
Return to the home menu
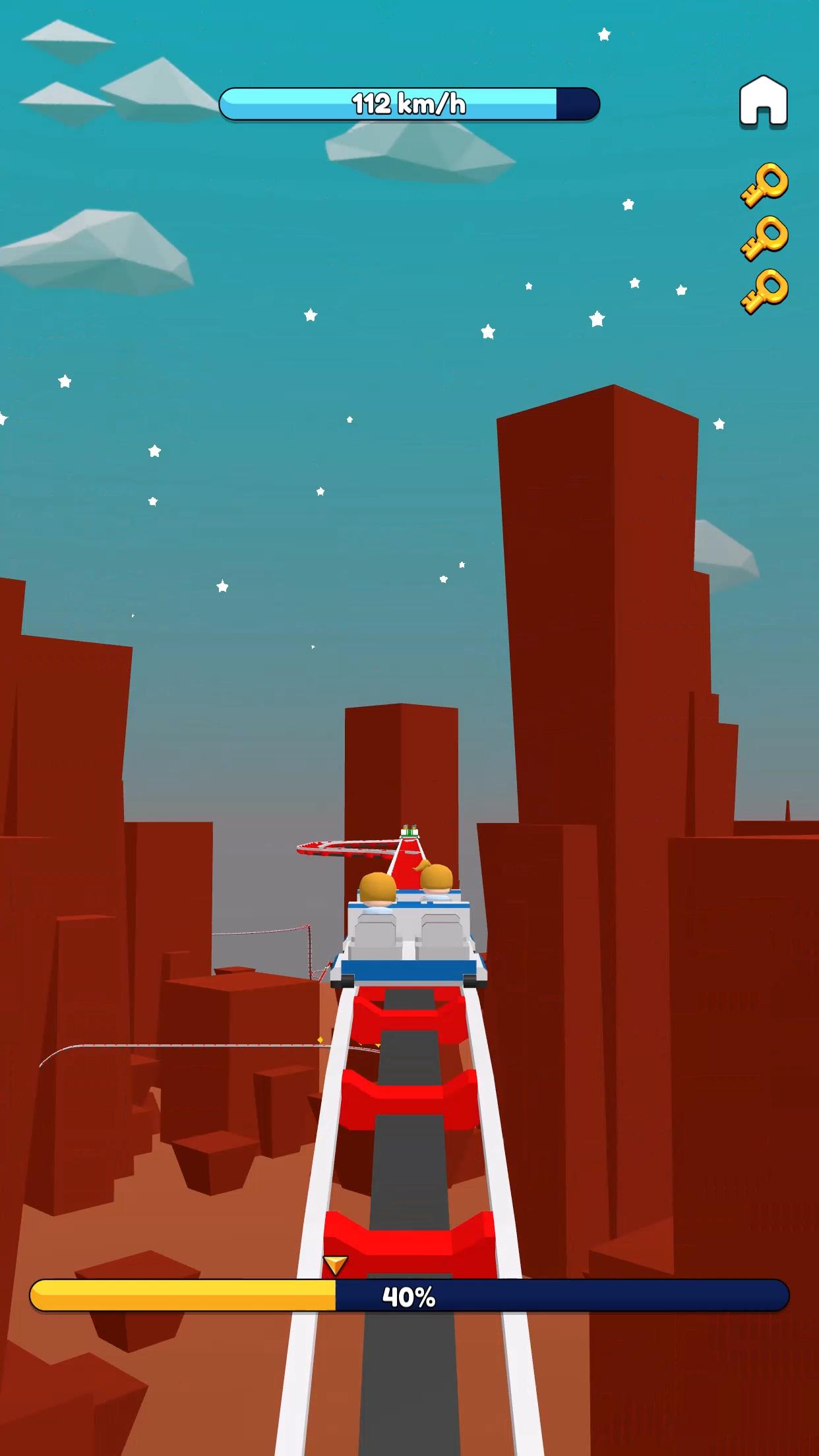(x=764, y=101)
